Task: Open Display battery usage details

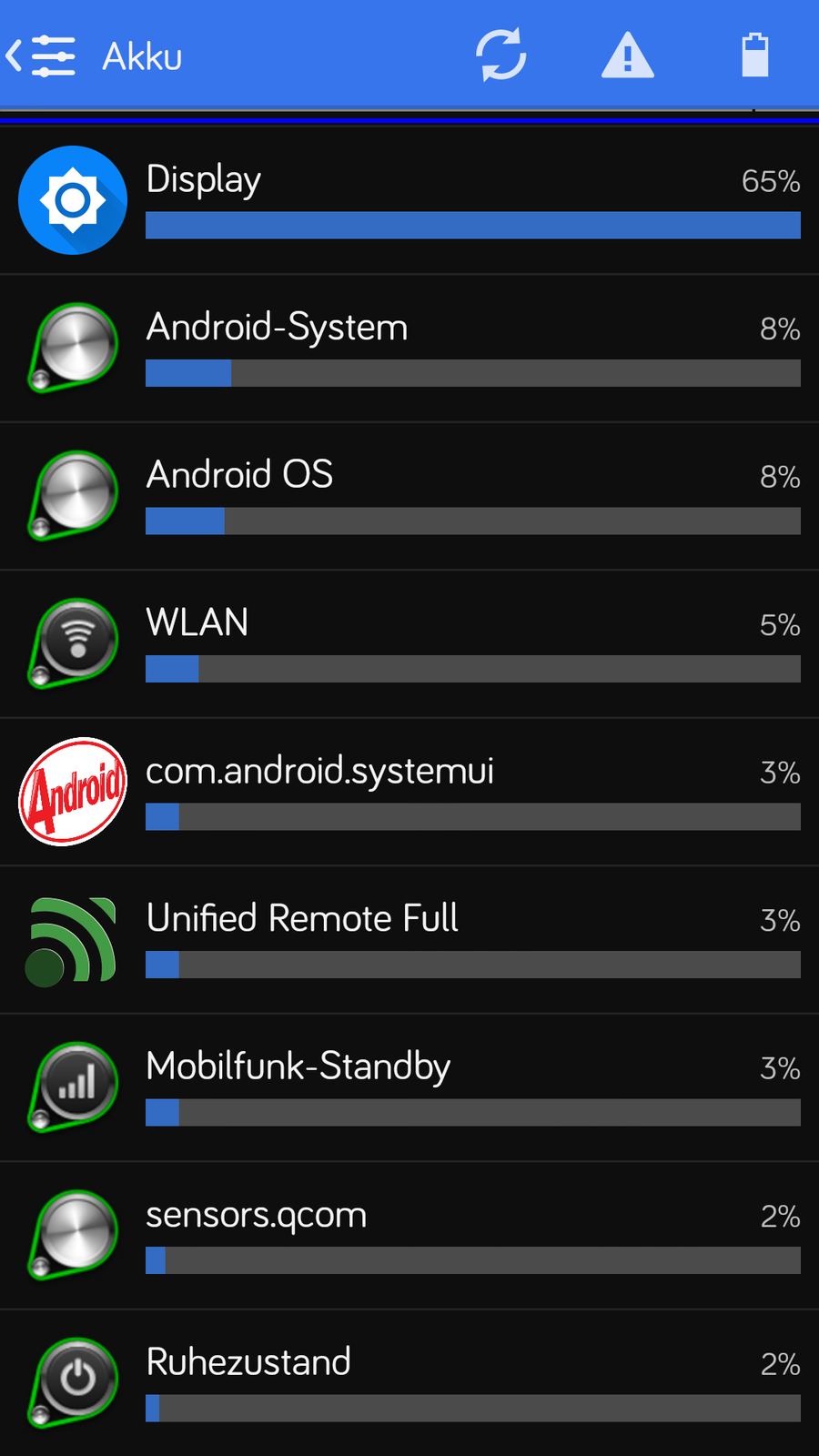Action: 409,200
